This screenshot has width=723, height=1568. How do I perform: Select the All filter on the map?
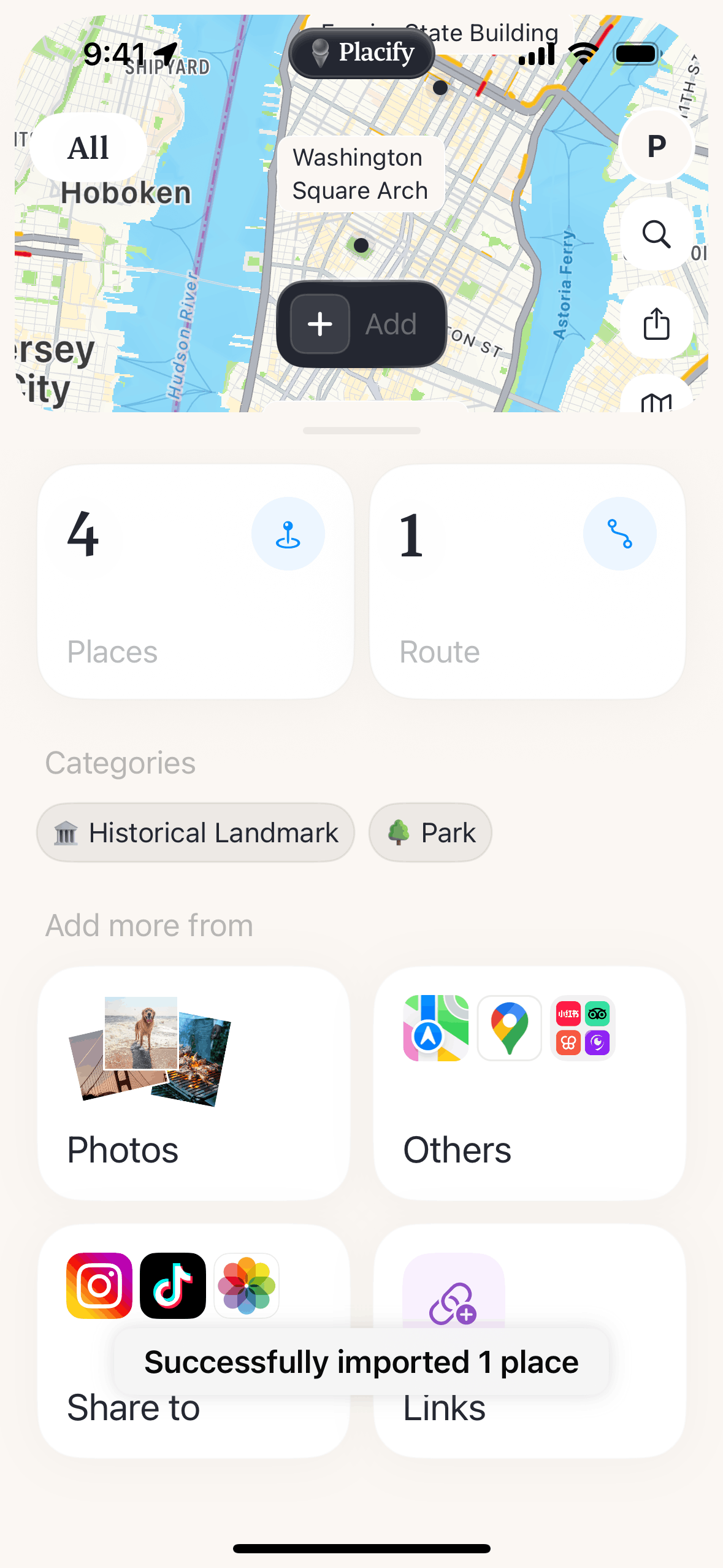point(88,148)
